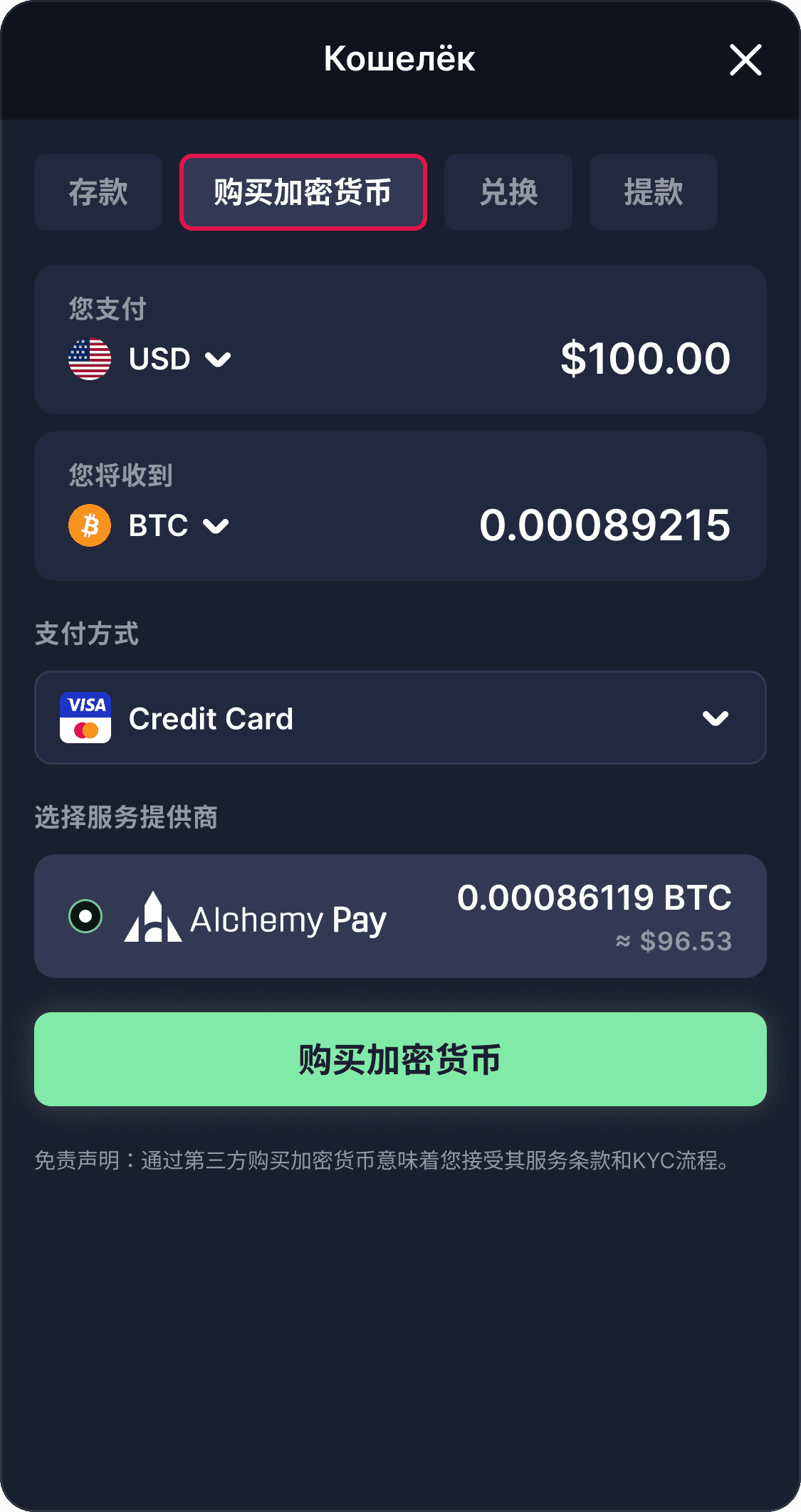801x1512 pixels.
Task: Select the 购买加密货币 tab
Action: 303,192
